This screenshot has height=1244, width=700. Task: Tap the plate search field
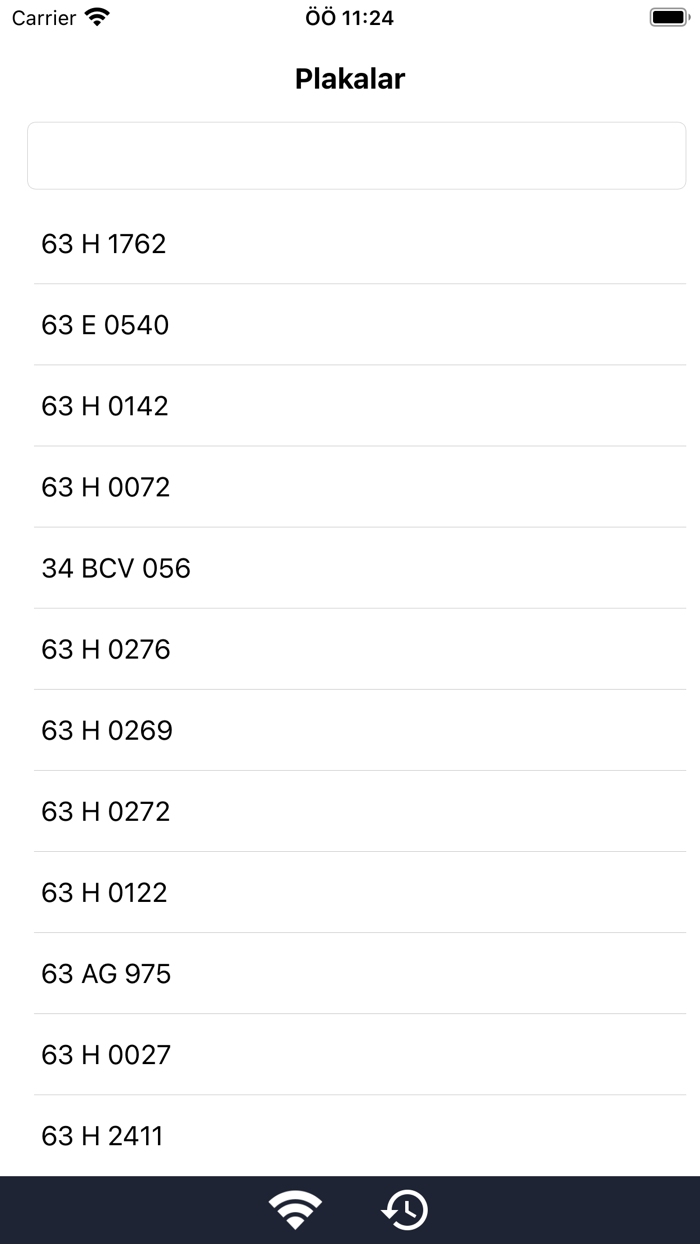click(356, 156)
